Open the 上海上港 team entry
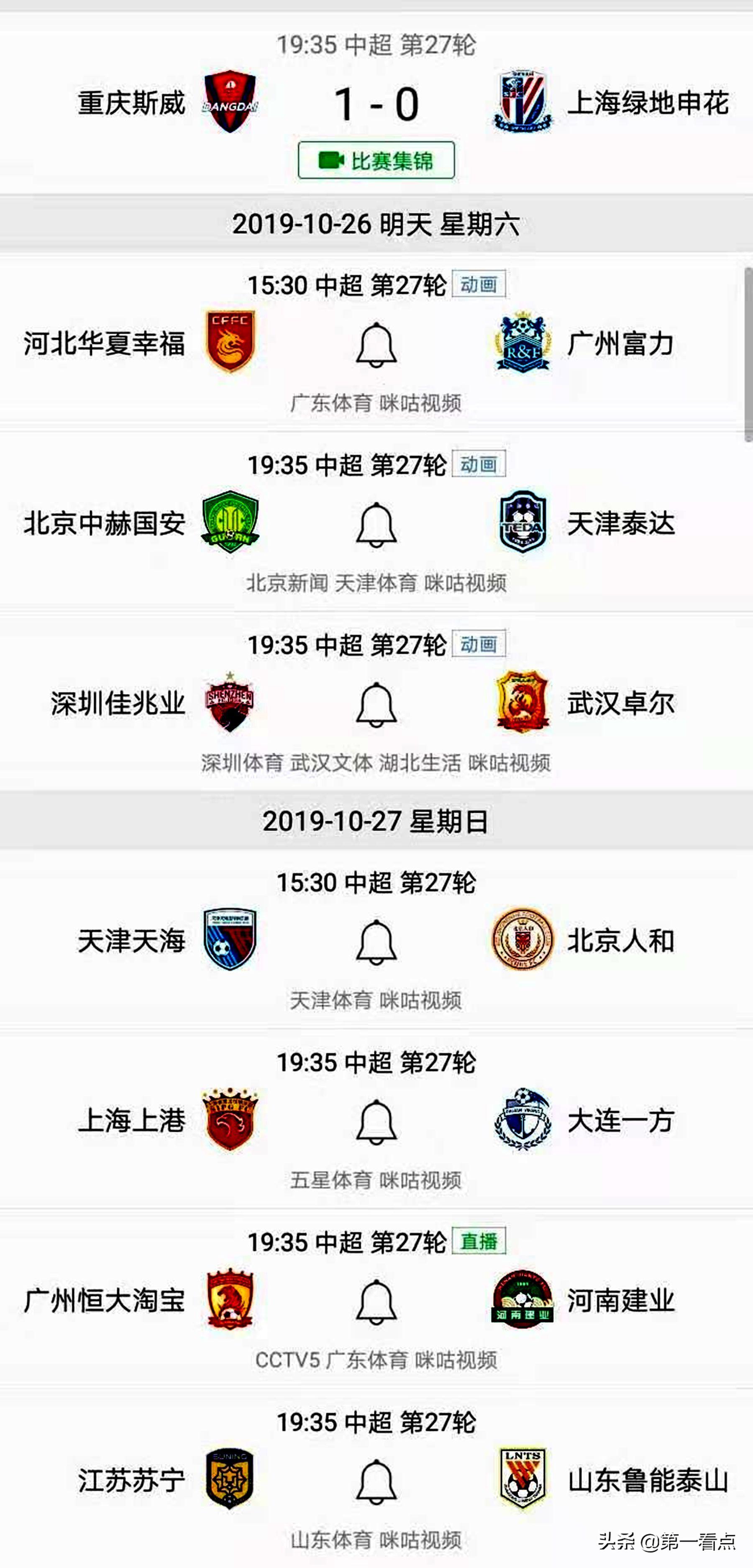This screenshot has height=1568, width=753. 131,1121
